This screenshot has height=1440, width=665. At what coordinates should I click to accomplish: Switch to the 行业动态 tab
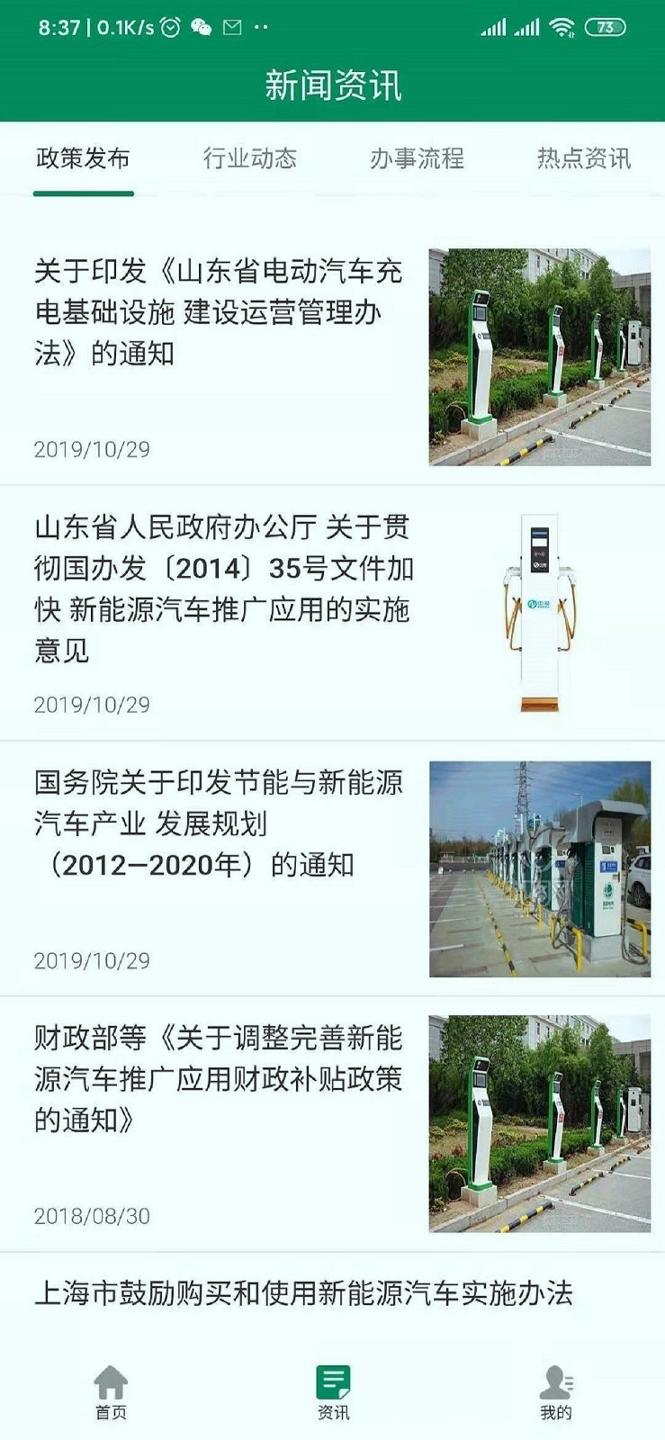coord(250,158)
